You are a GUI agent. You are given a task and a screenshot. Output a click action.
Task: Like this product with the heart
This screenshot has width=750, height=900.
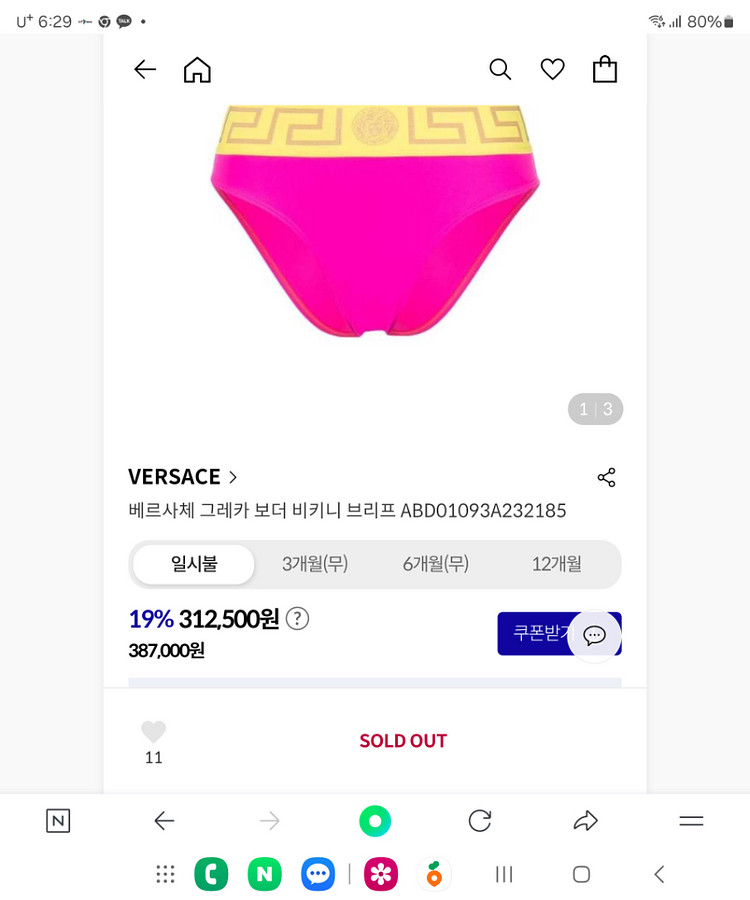tap(153, 732)
